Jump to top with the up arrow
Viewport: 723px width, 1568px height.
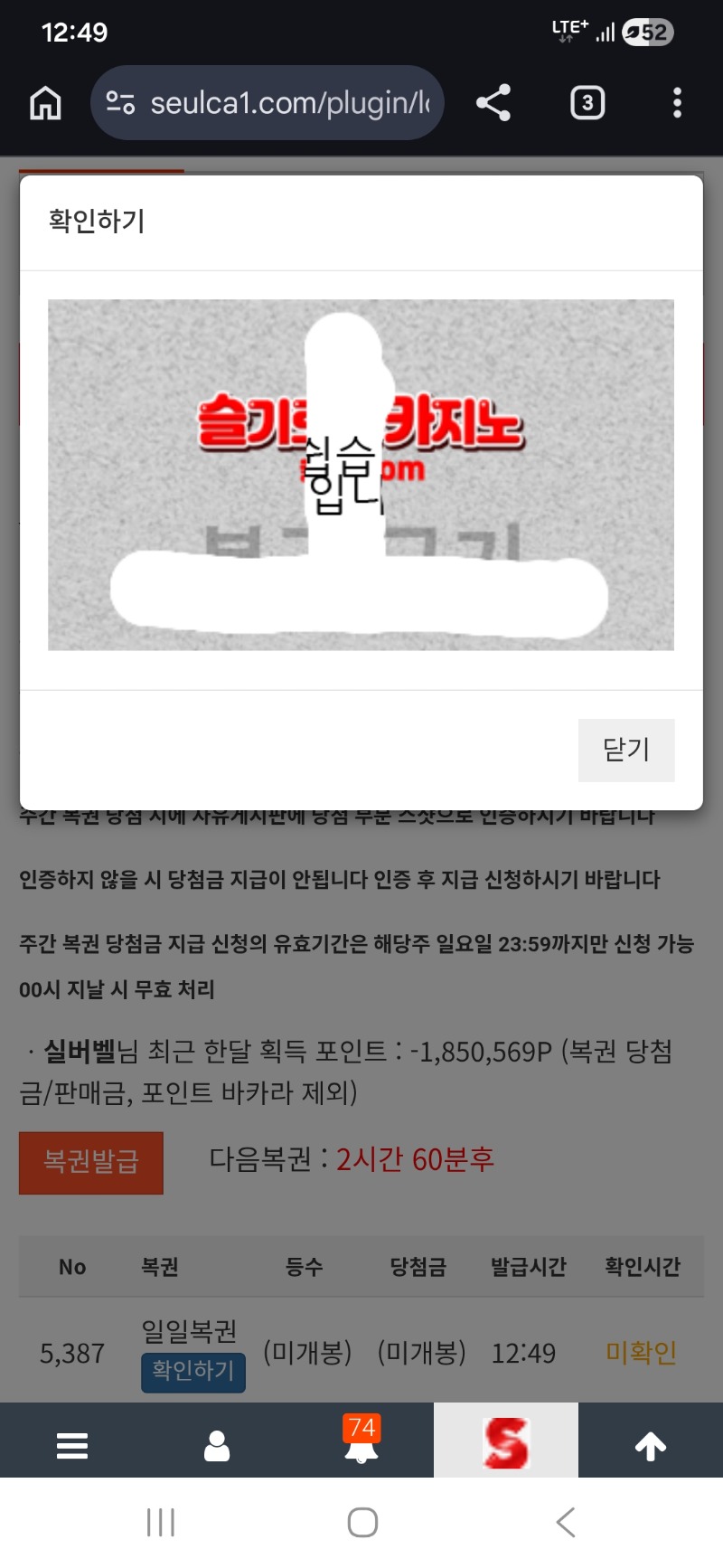651,1445
